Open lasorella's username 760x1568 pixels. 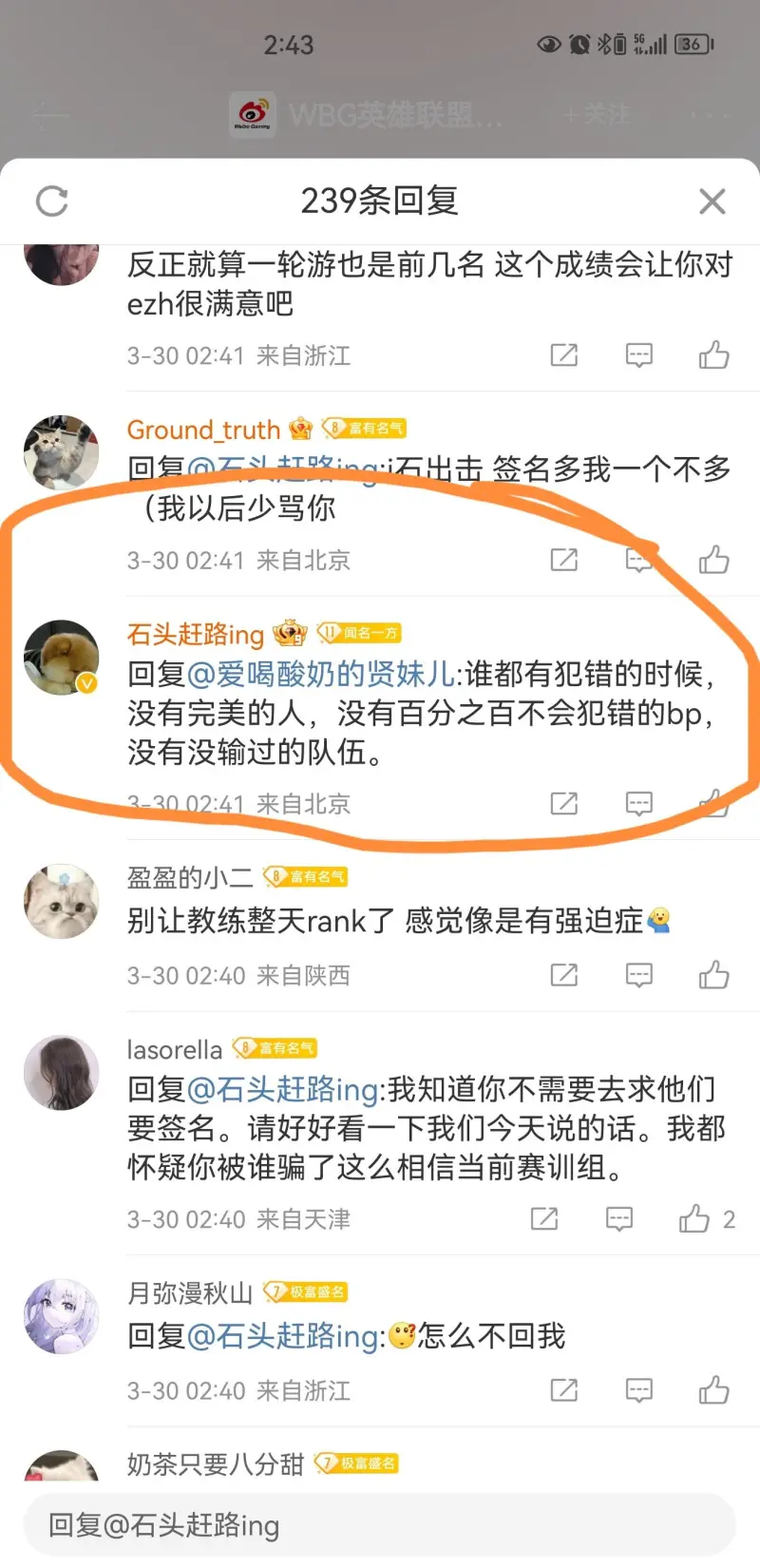175,1049
